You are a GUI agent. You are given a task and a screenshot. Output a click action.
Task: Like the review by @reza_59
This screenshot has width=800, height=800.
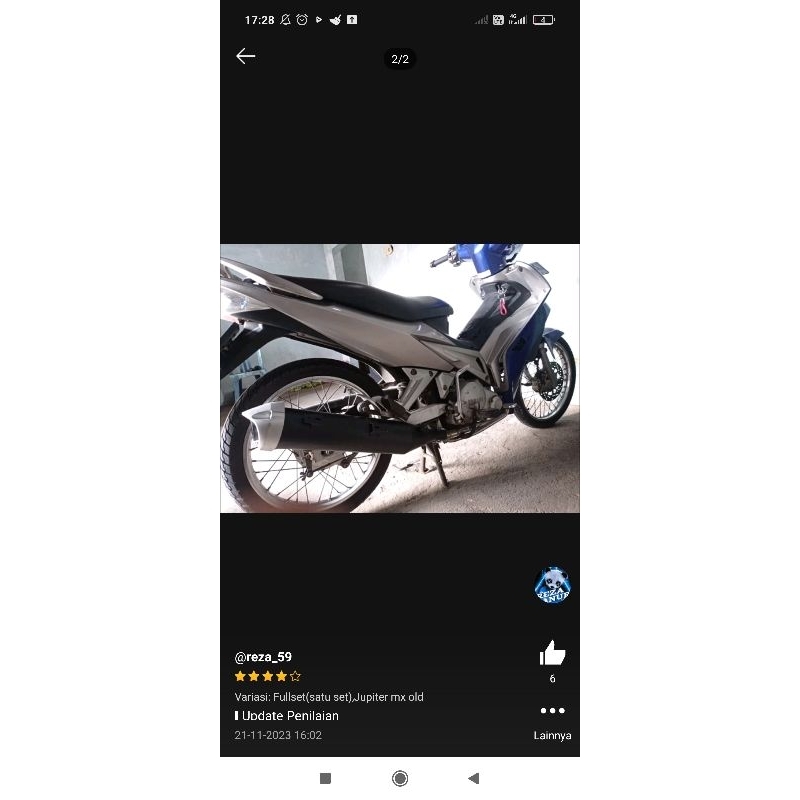click(x=552, y=655)
